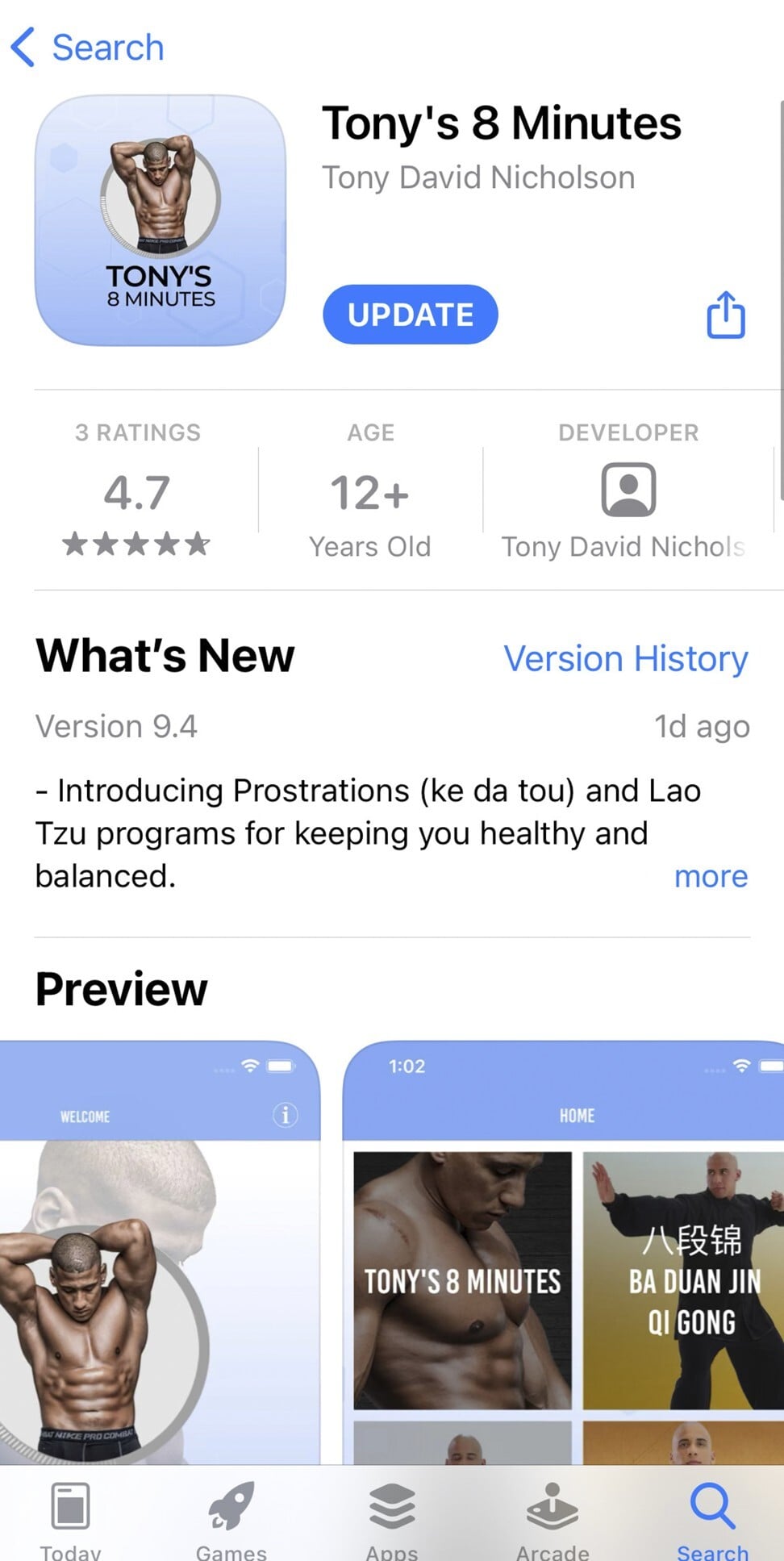Open Version History
Screen dimensions: 784x1561
[x=626, y=658]
